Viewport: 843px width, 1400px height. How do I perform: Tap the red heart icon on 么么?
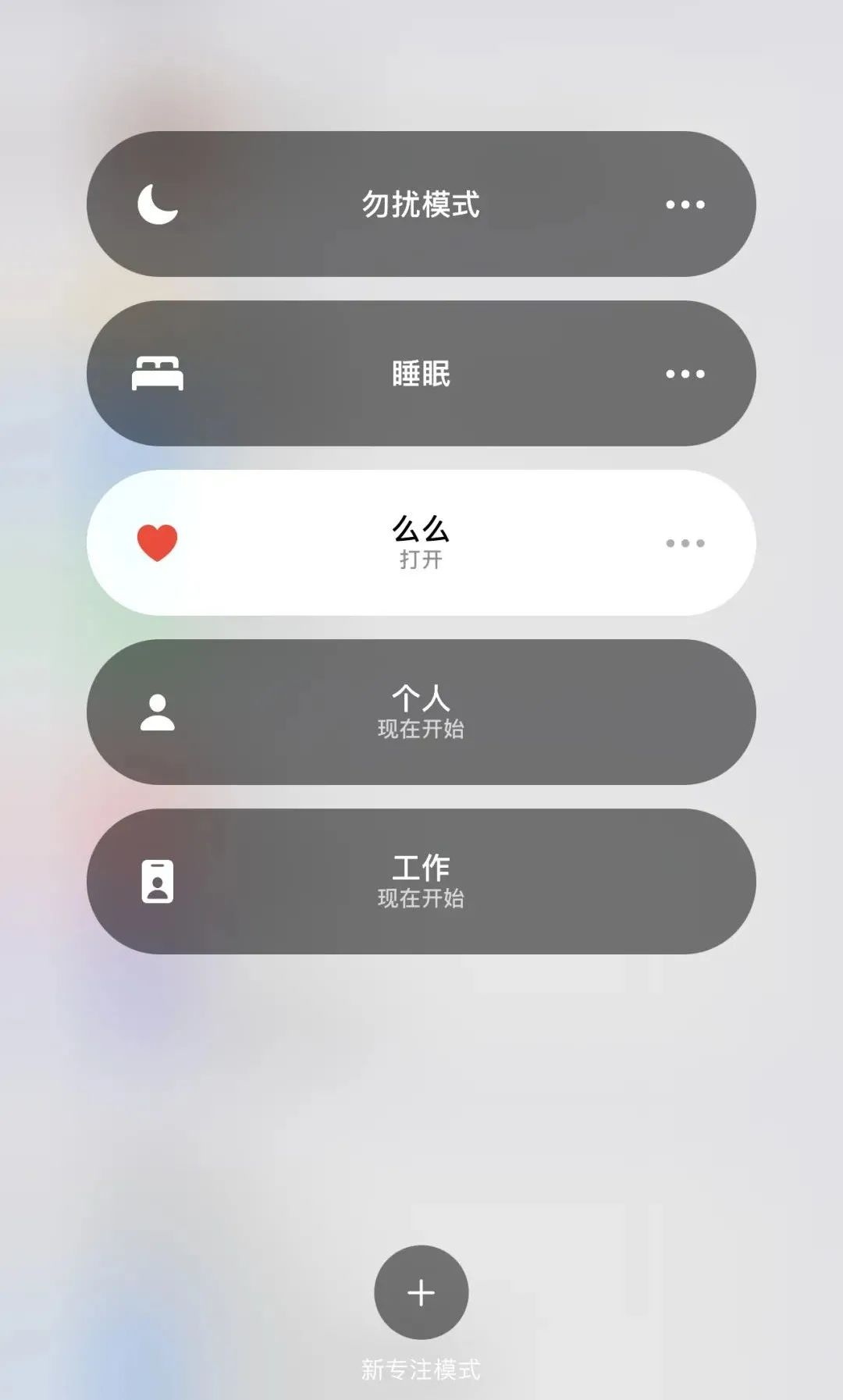click(158, 544)
